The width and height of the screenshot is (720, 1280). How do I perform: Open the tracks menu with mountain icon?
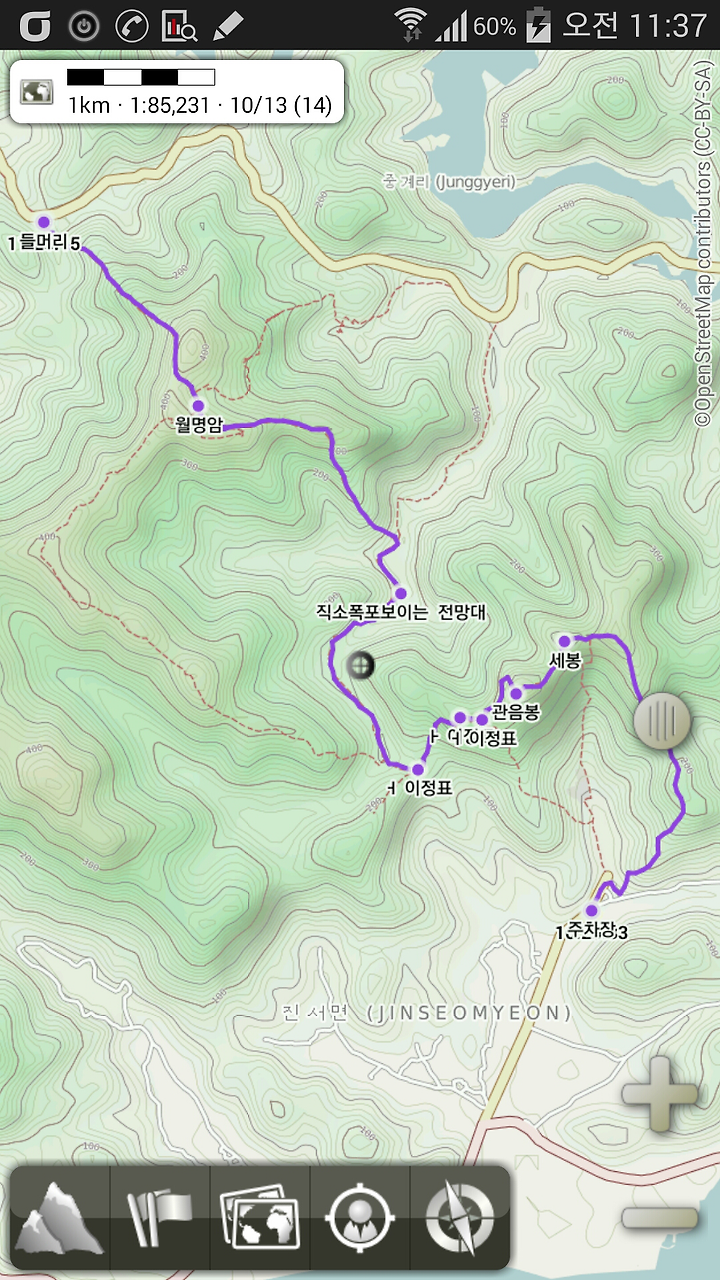[x=60, y=1218]
